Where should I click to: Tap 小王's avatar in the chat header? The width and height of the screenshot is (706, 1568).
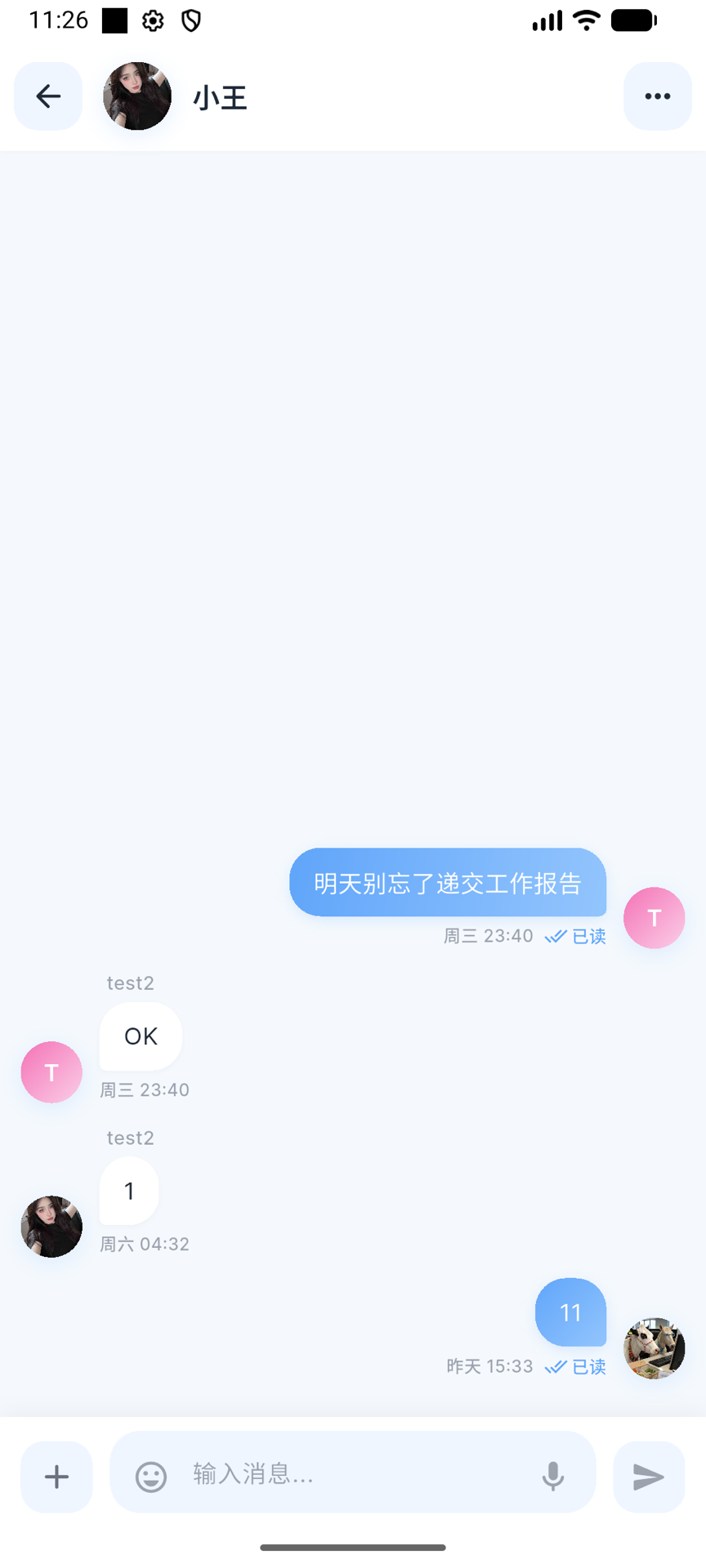pos(136,96)
